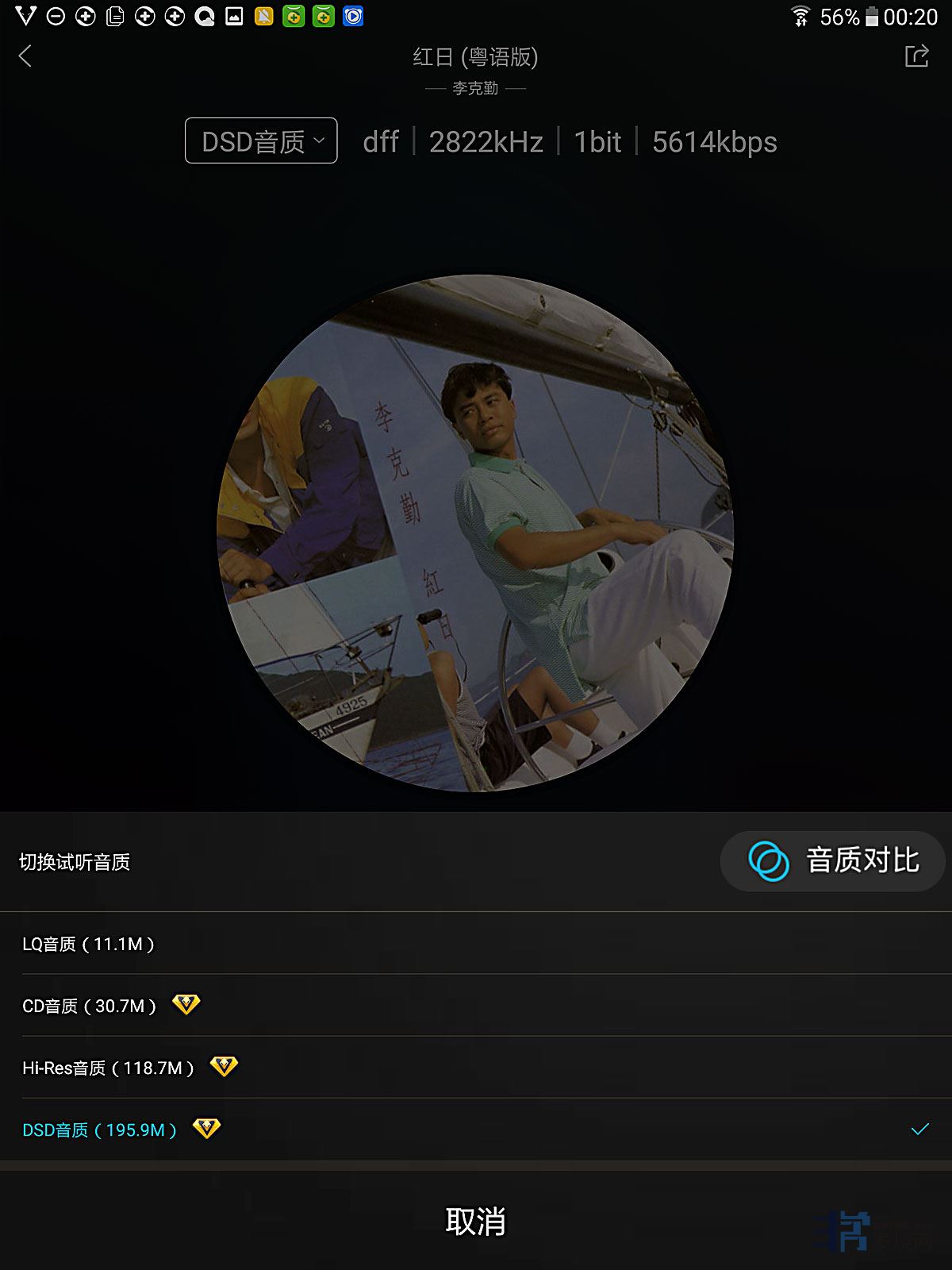Dismiss the sheet with 取消
The image size is (952, 1270).
click(475, 1222)
